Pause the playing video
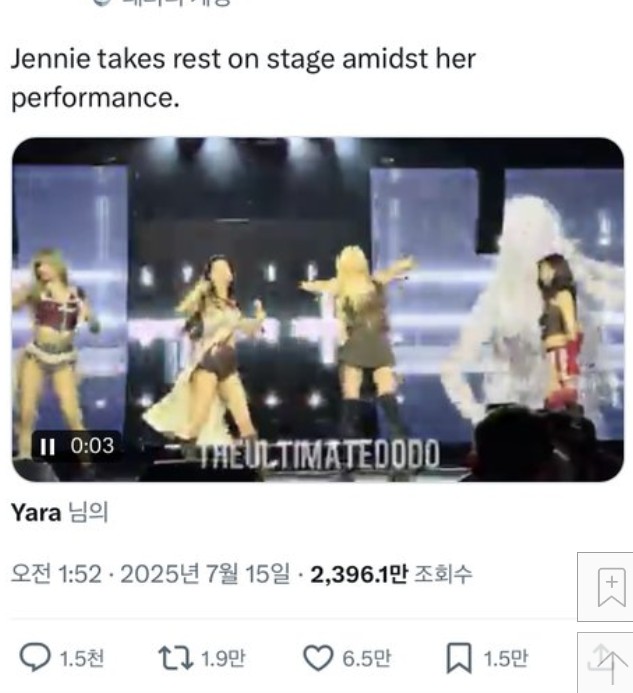The image size is (633, 693). pyautogui.click(x=48, y=447)
